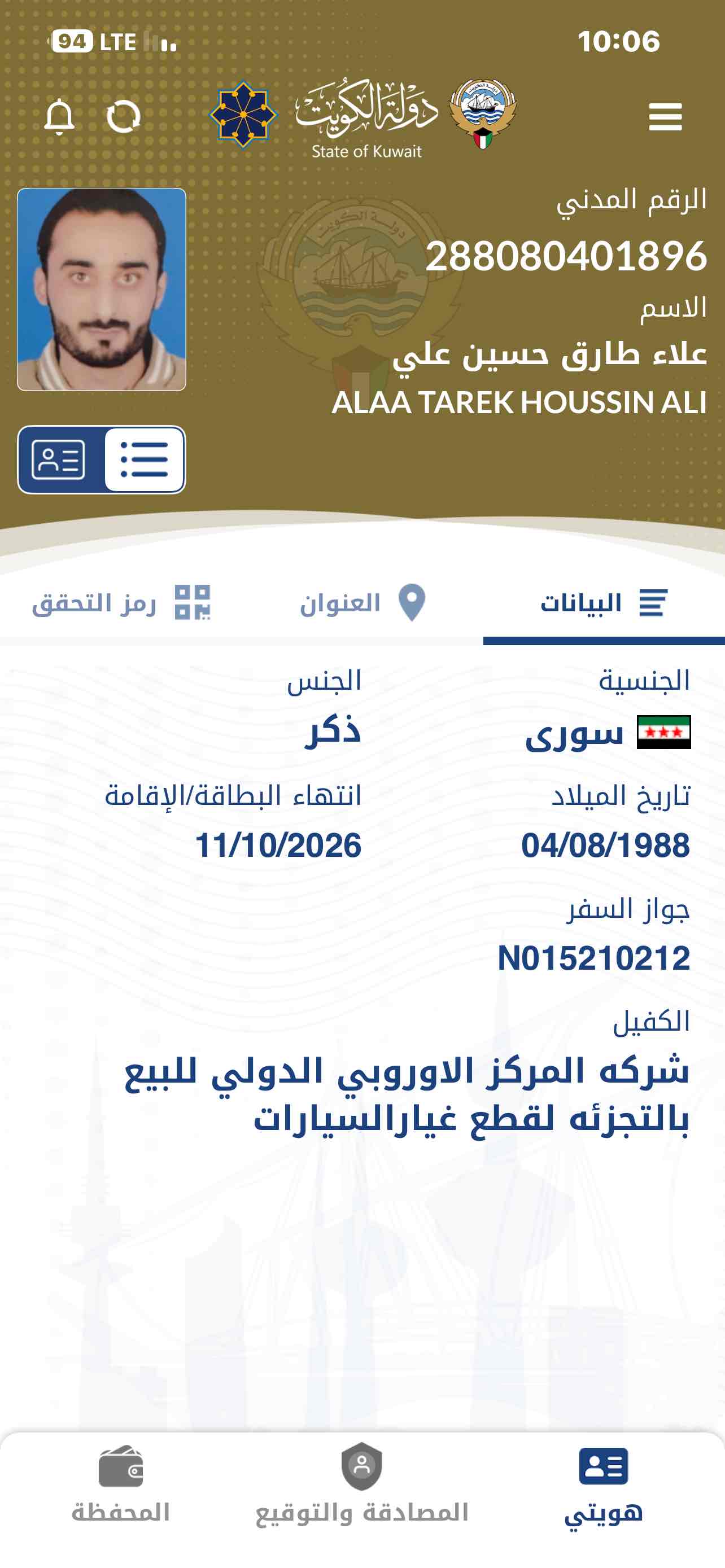Viewport: 725px width, 1568px height.
Task: Select the list view toggle
Action: coord(145,459)
